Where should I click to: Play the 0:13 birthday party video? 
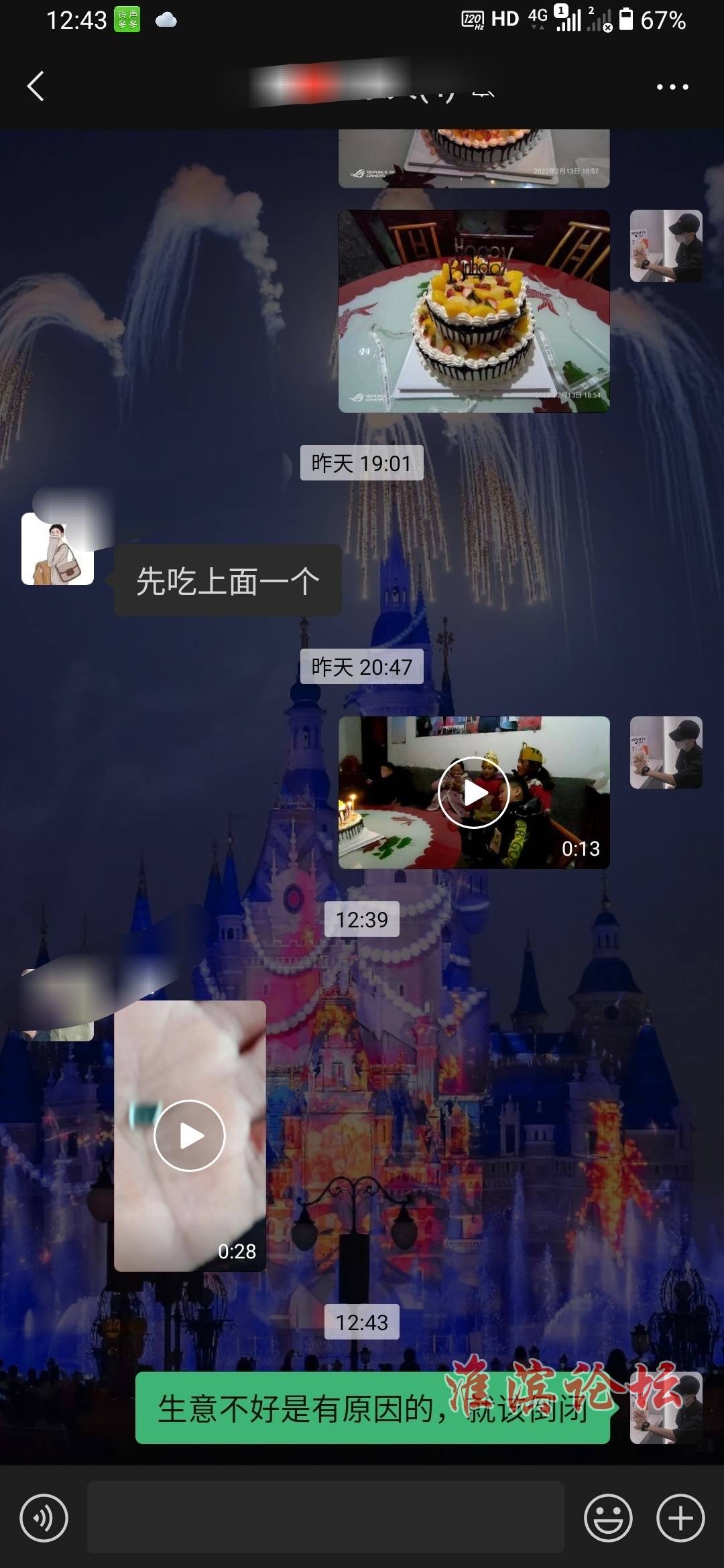[474, 793]
